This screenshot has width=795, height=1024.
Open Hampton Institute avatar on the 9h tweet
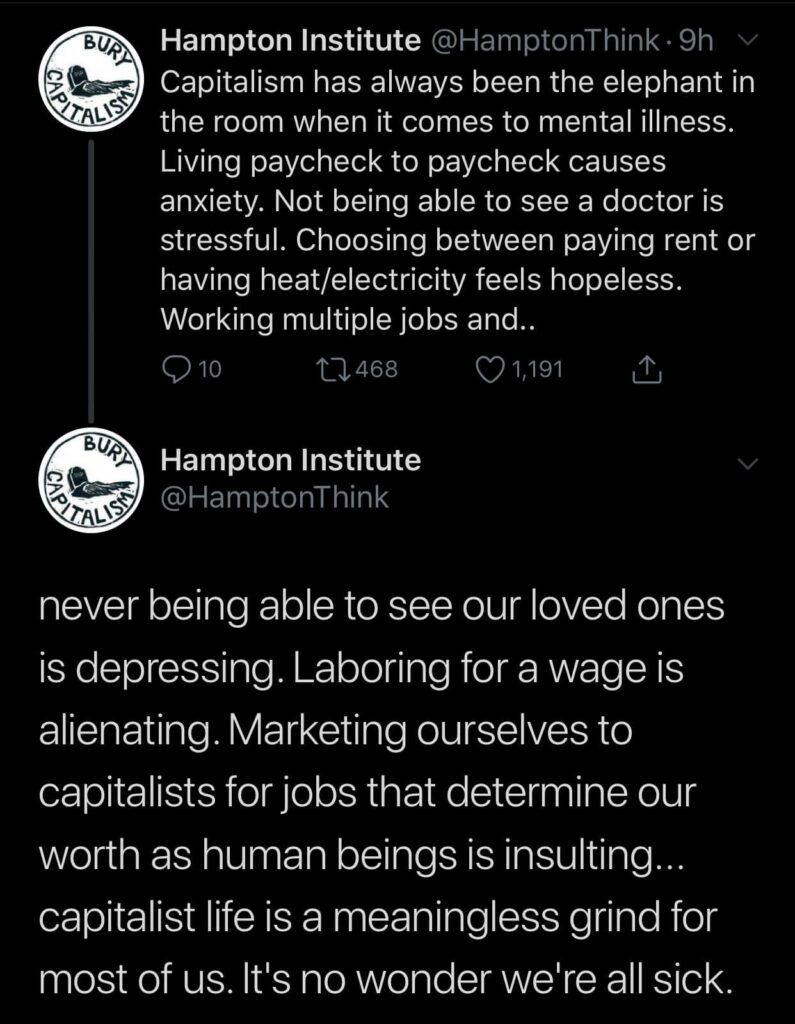click(92, 78)
